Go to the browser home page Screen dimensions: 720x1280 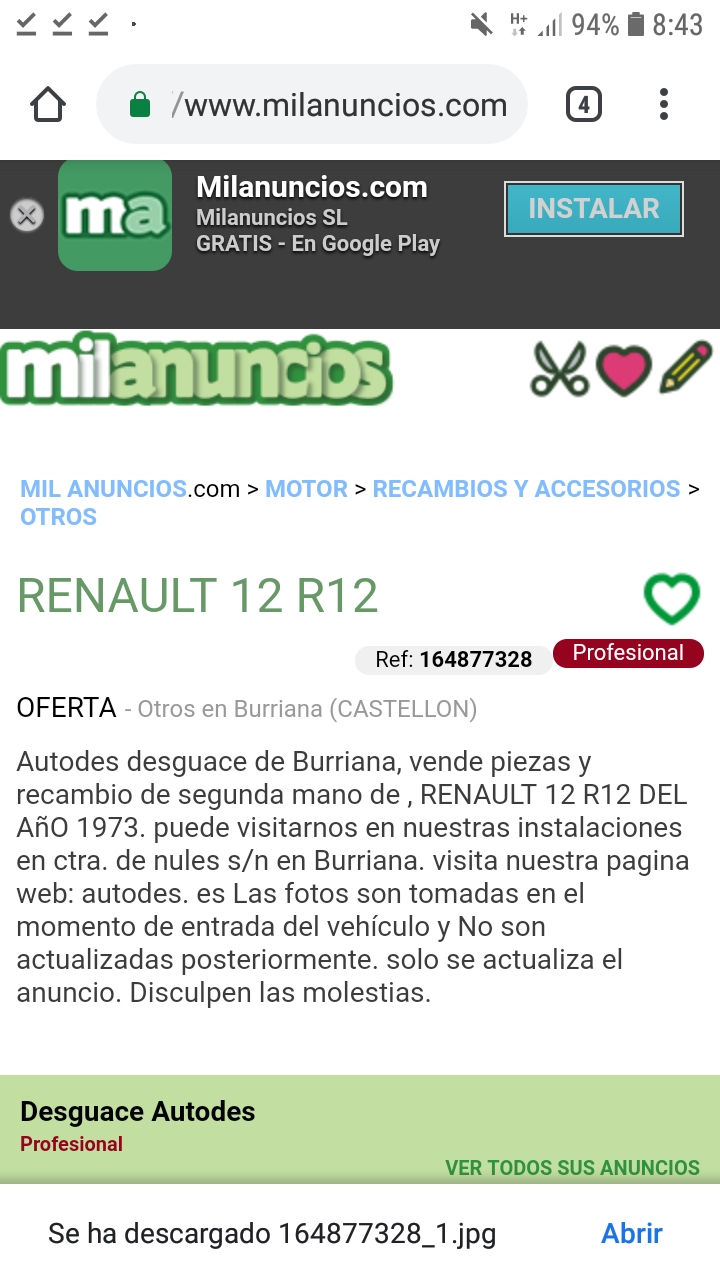point(48,105)
